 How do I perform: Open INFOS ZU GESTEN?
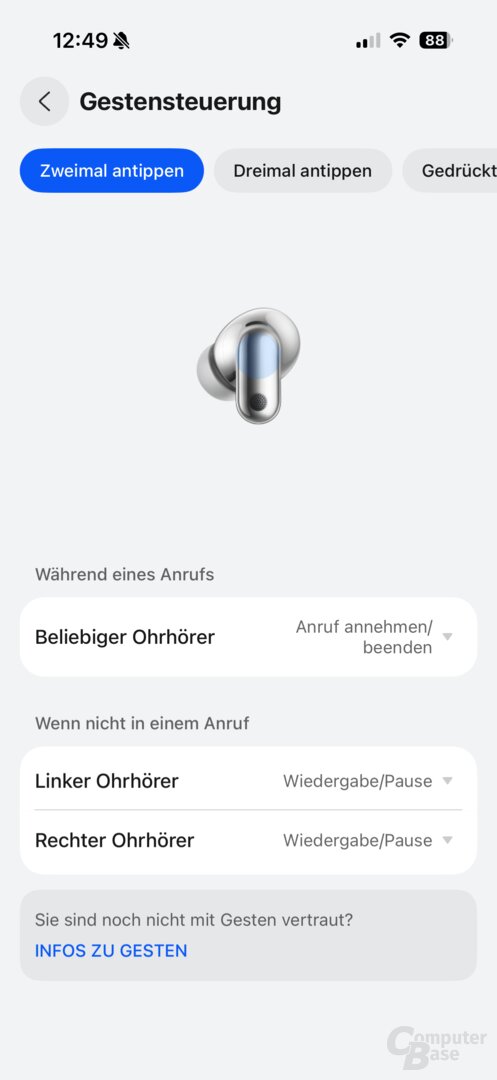click(x=111, y=951)
